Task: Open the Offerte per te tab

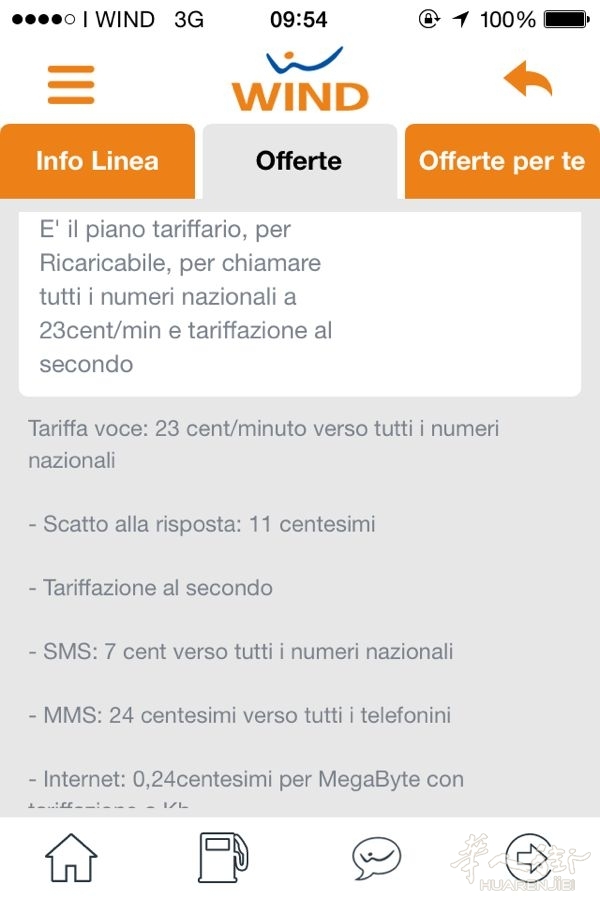Action: point(502,161)
